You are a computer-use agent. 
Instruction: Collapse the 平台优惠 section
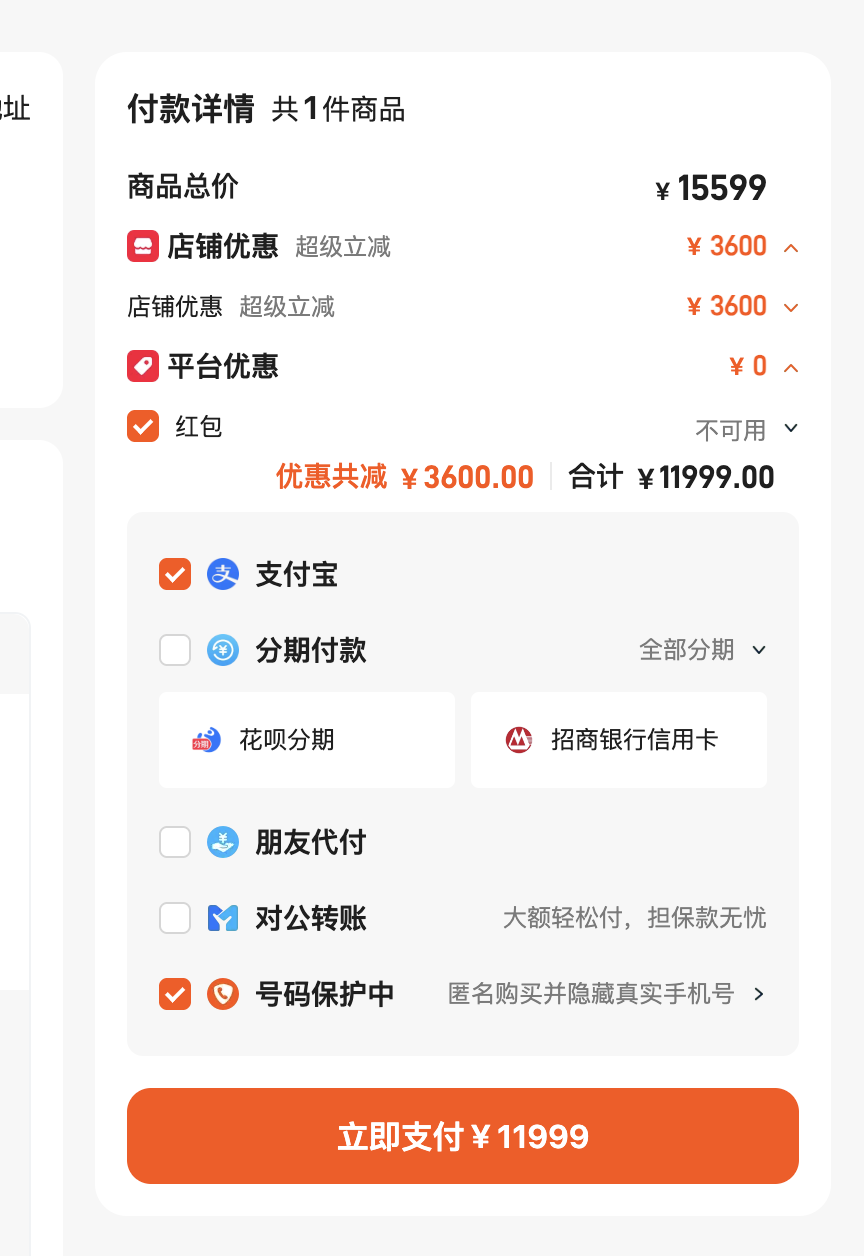pyautogui.click(x=791, y=367)
